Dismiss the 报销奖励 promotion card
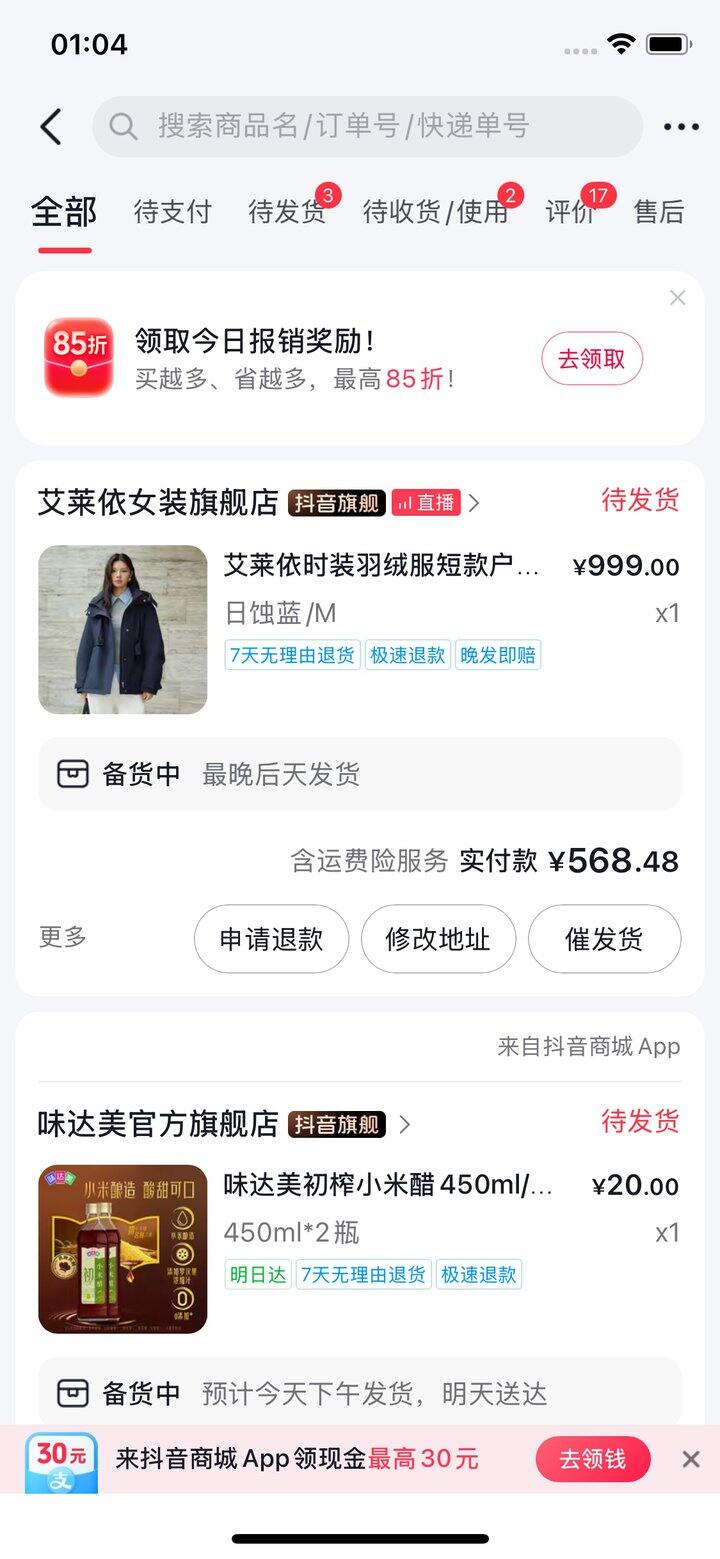720x1559 pixels. [677, 297]
